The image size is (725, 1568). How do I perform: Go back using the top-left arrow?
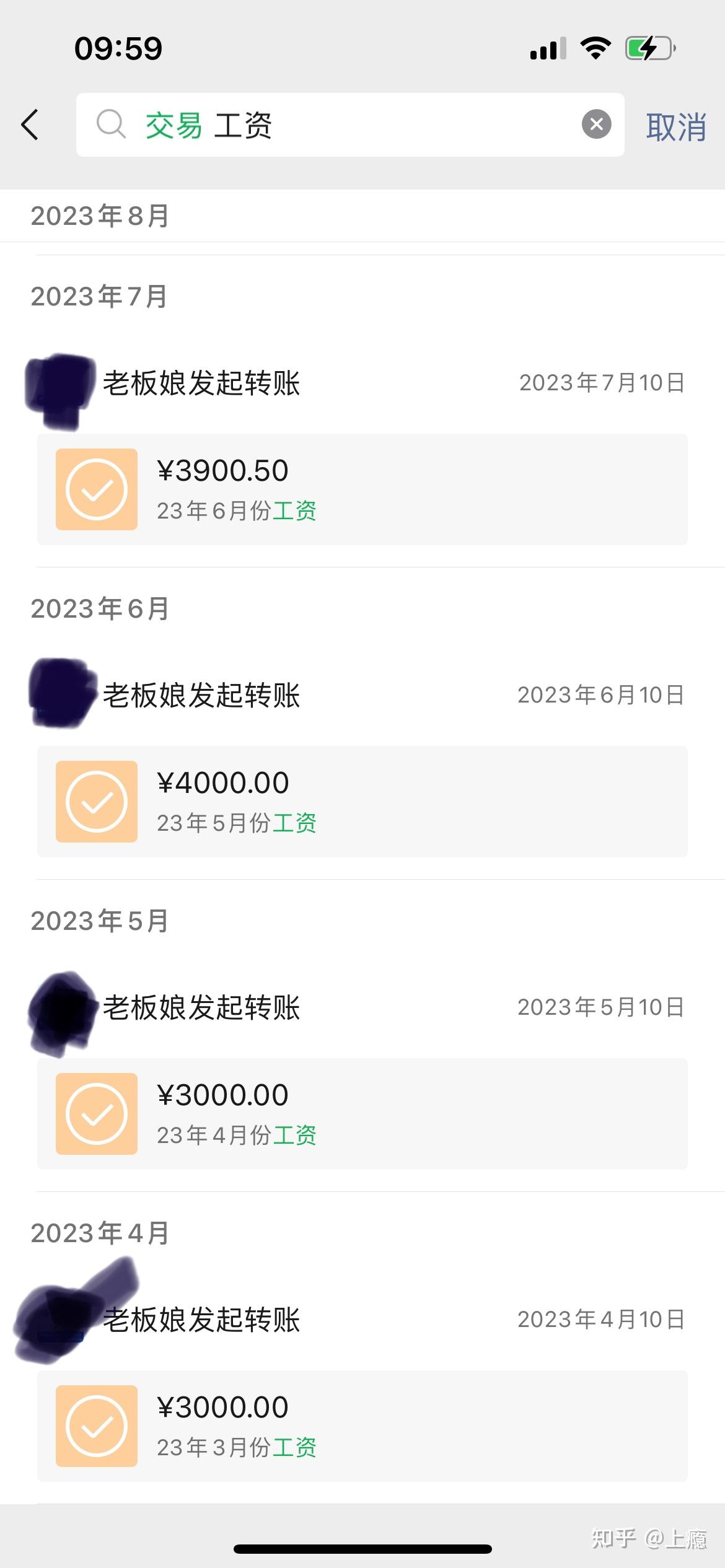30,125
